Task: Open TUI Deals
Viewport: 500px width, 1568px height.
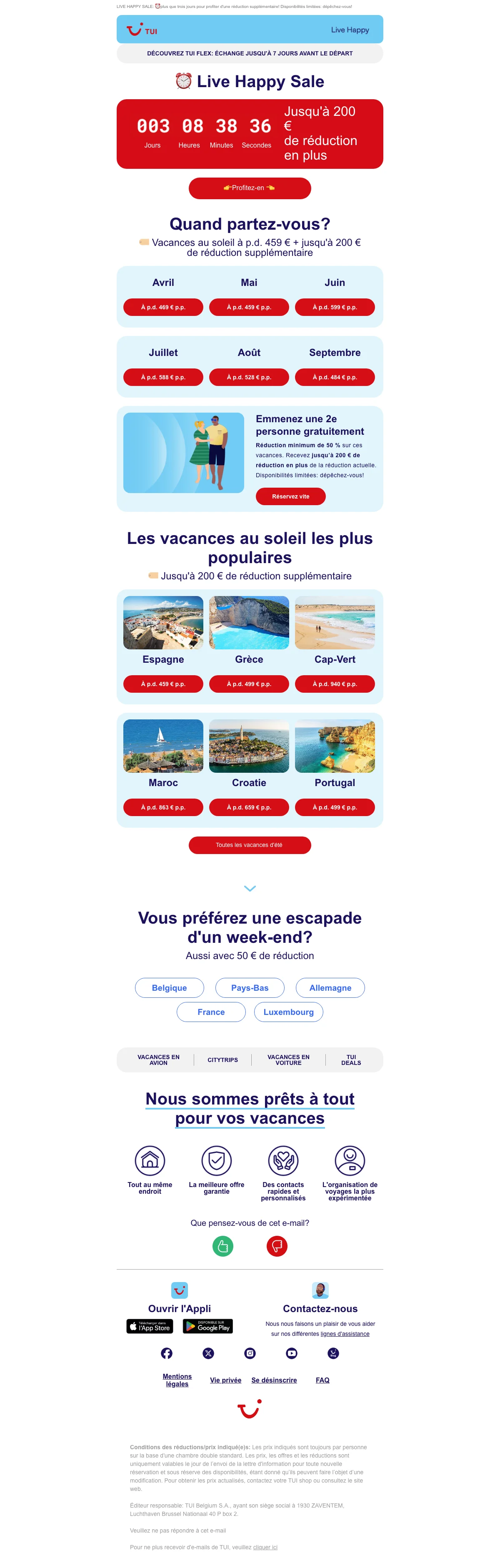Action: click(351, 1060)
